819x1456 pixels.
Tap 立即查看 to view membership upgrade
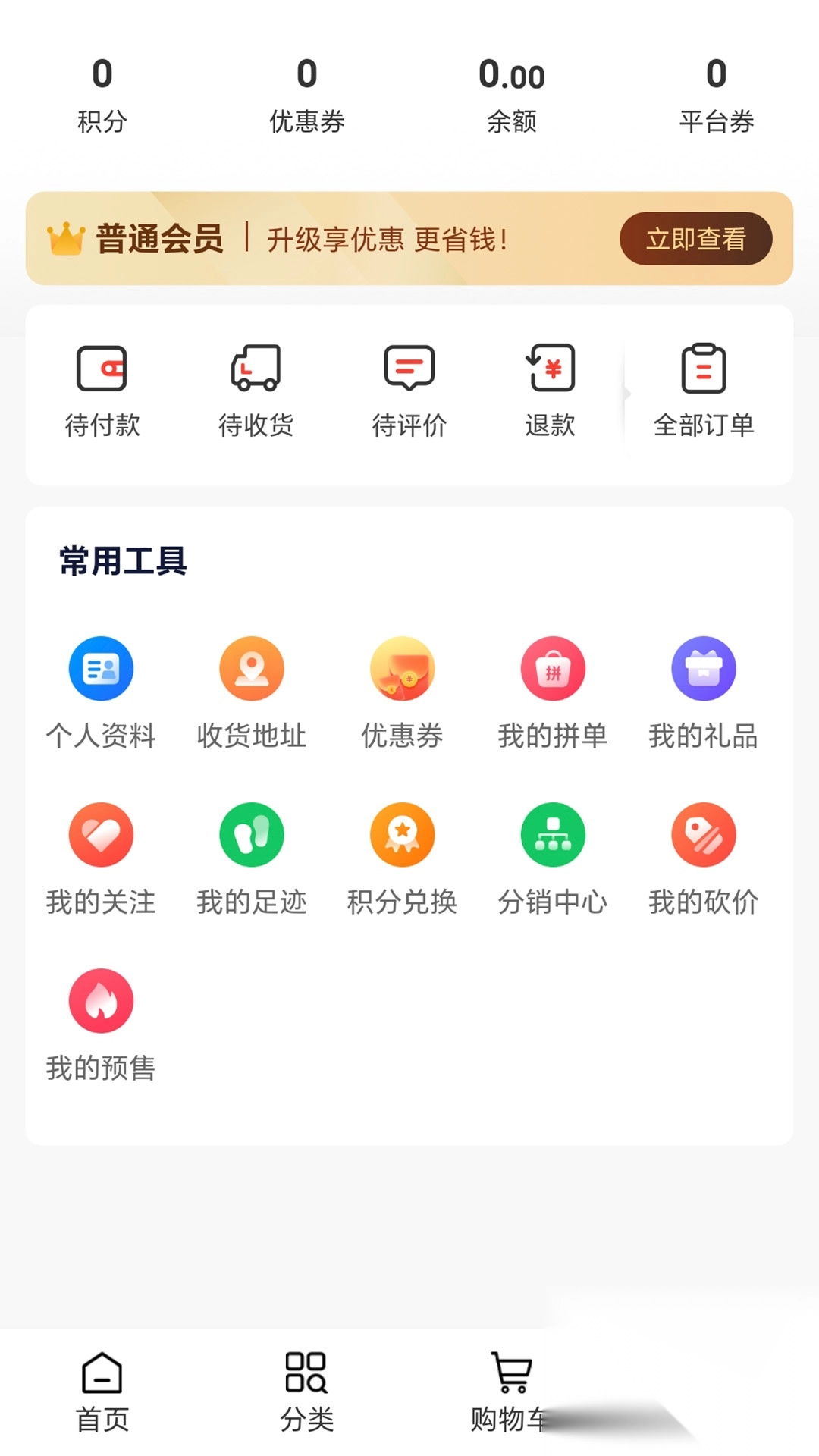pos(695,238)
